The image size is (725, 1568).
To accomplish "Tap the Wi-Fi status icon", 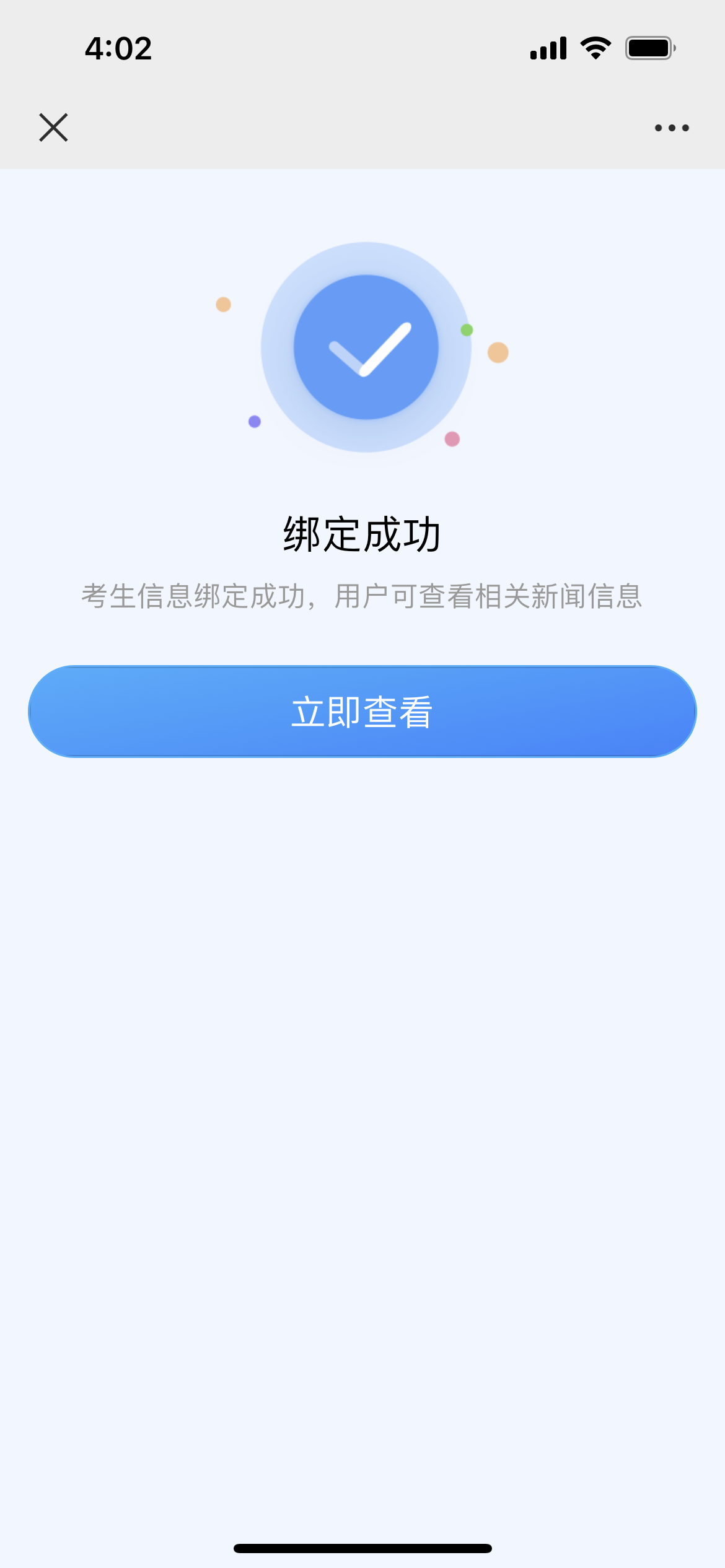I will point(594,48).
